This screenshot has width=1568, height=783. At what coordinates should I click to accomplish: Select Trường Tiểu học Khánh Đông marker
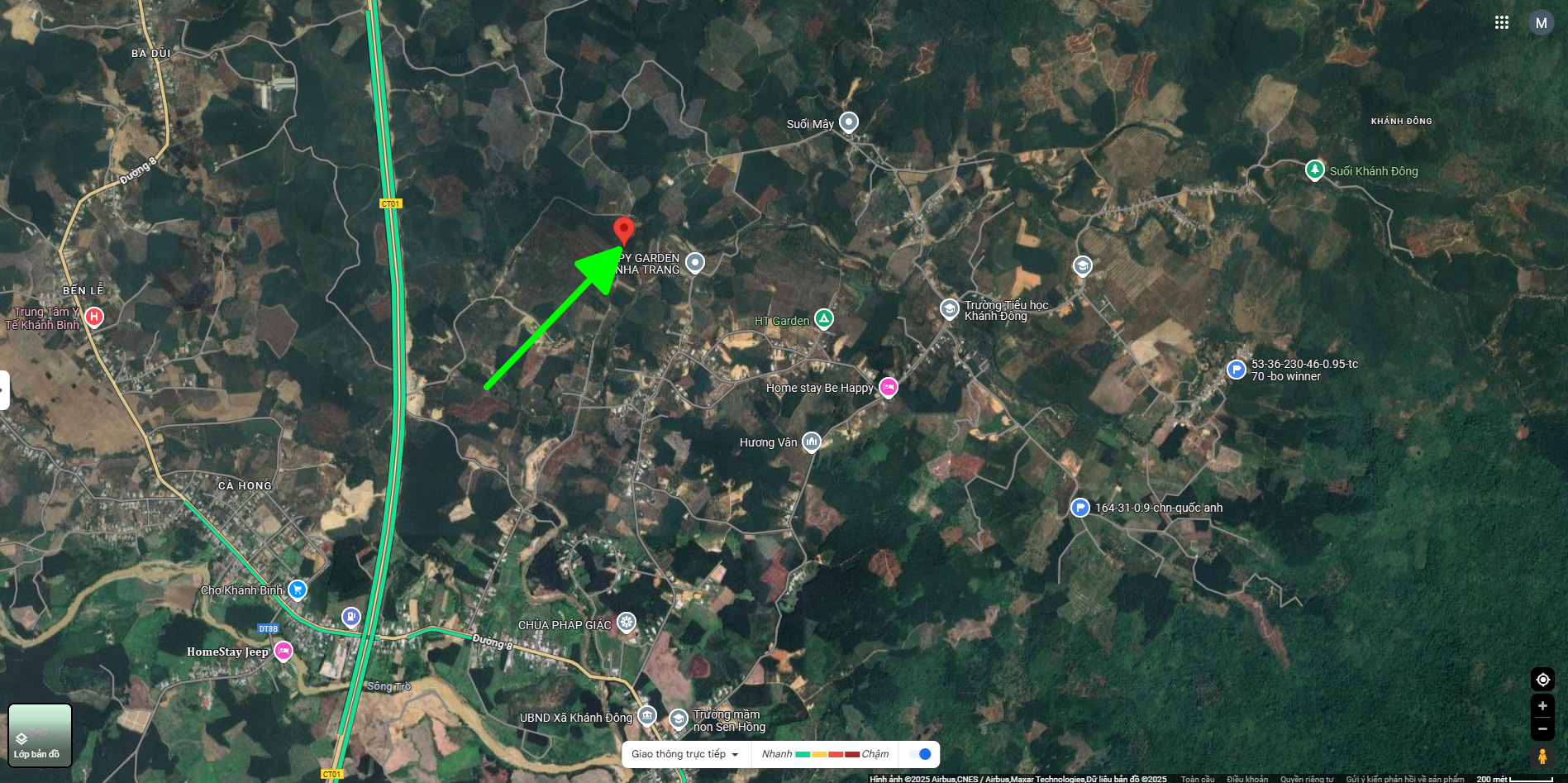coord(950,308)
